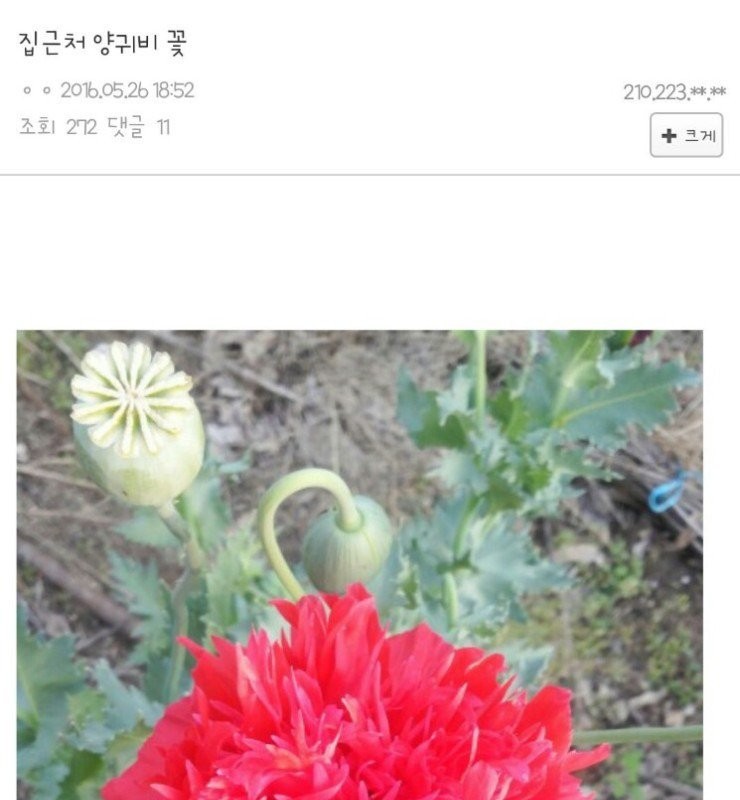Tap the 크게 enlarge text button
Screen dimensions: 740x800
(x=686, y=135)
